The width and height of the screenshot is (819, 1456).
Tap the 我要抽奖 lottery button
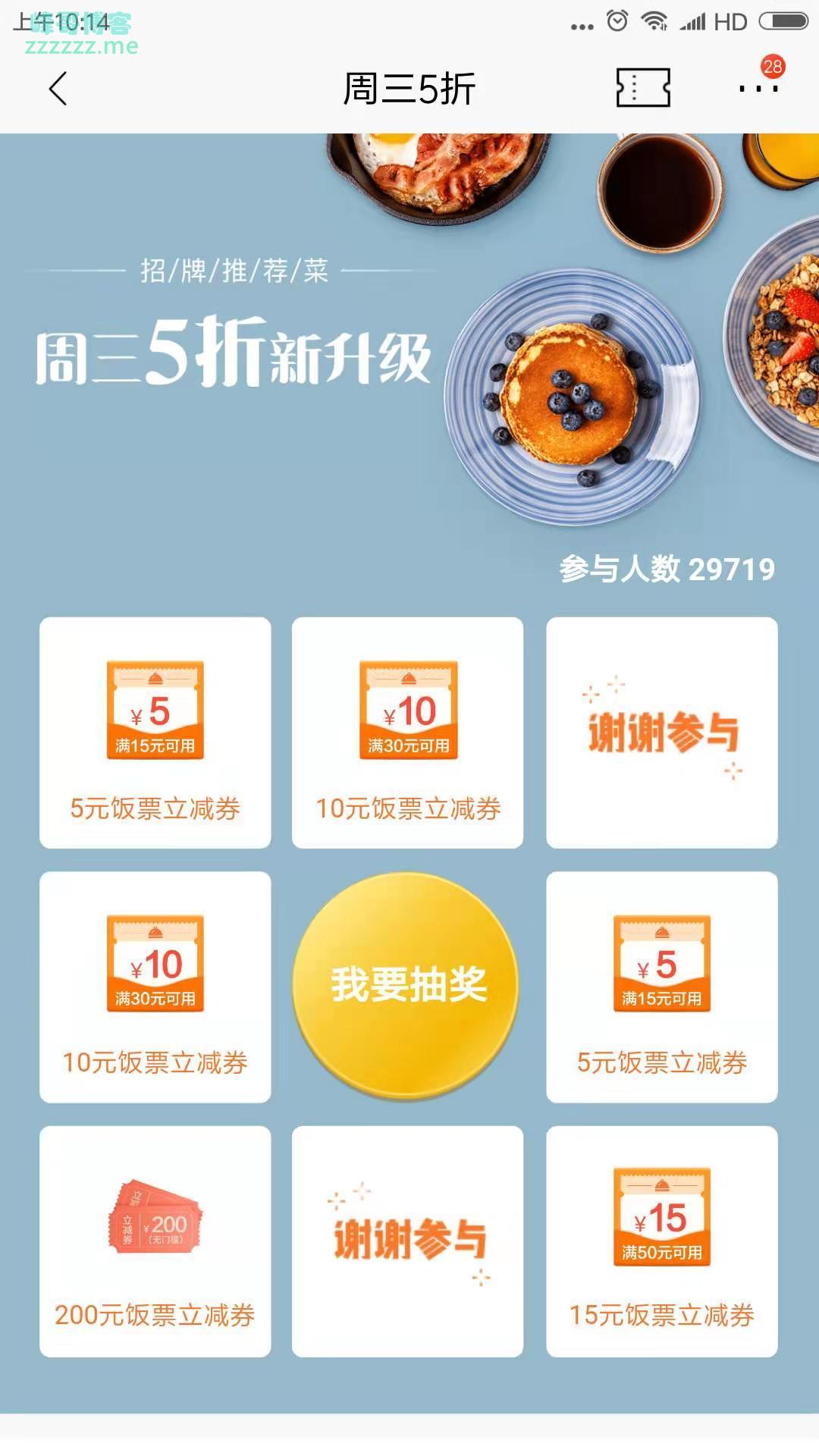coord(407,985)
